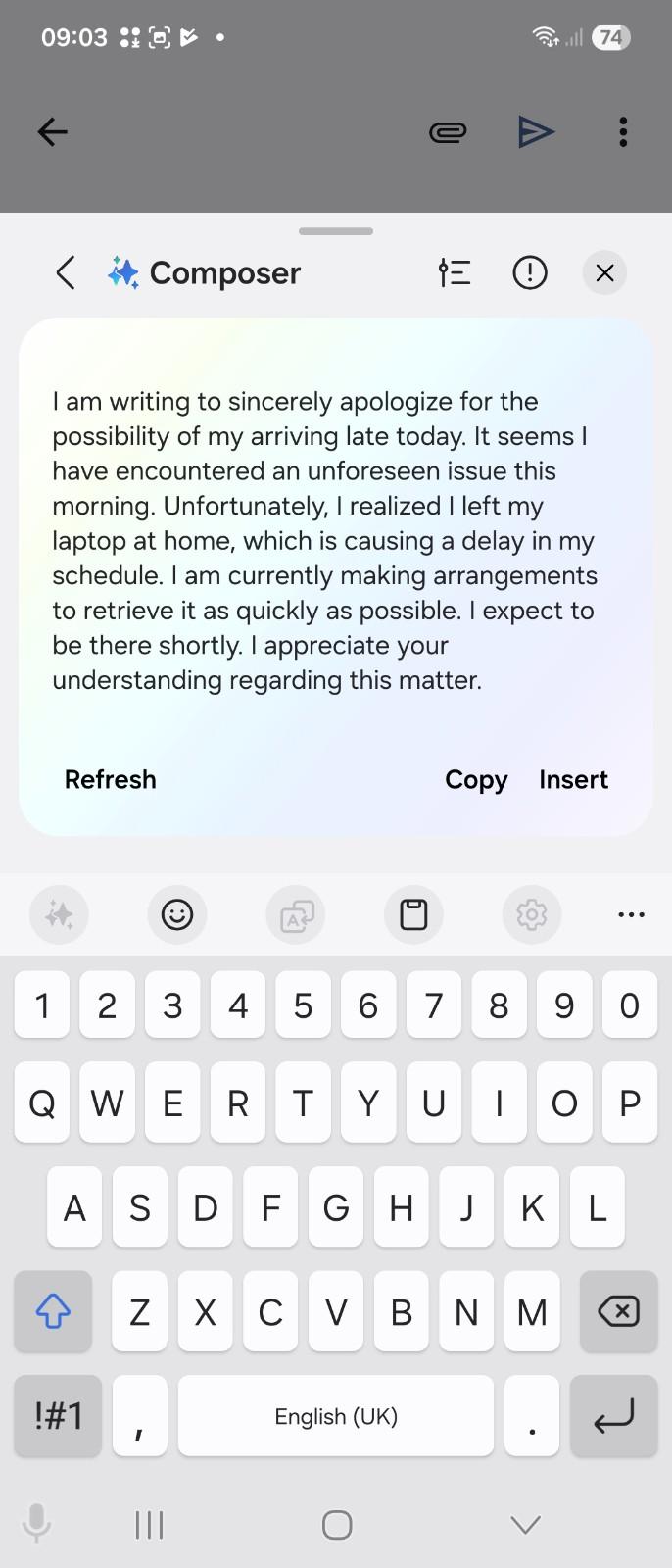Open the three-dot overflow menu
Viewport: 672px width, 1568px height.
point(623,131)
